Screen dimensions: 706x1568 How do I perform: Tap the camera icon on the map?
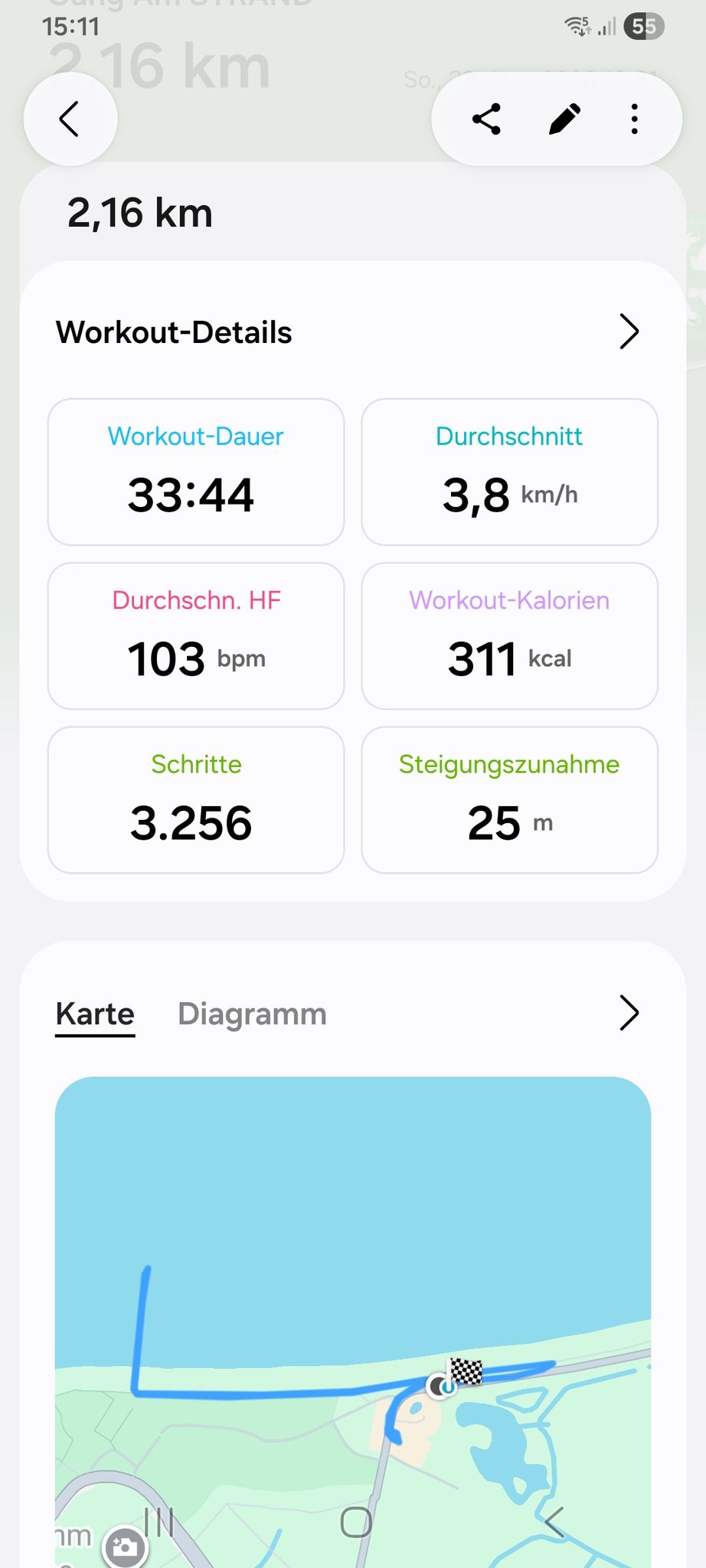126,1547
